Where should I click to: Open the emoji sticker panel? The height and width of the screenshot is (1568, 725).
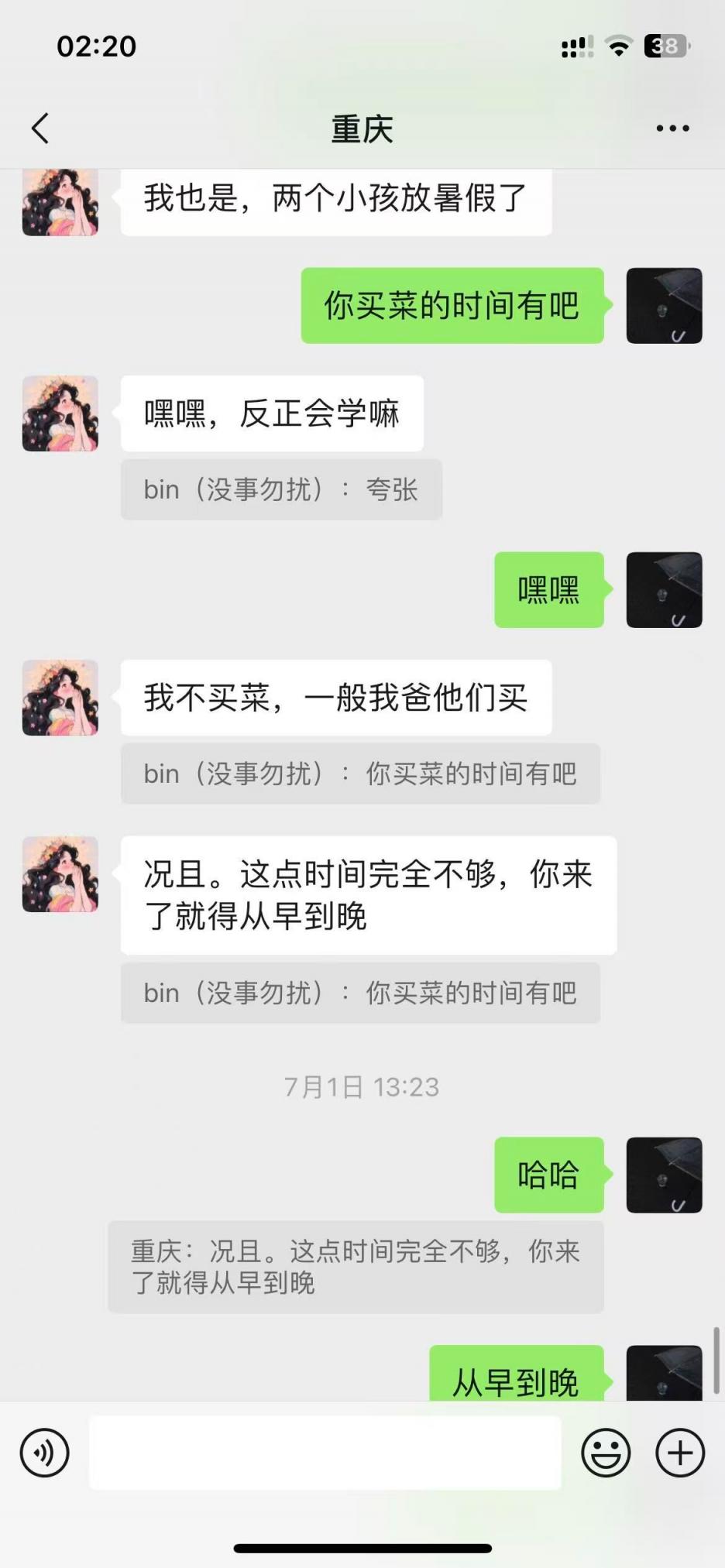[x=606, y=1452]
